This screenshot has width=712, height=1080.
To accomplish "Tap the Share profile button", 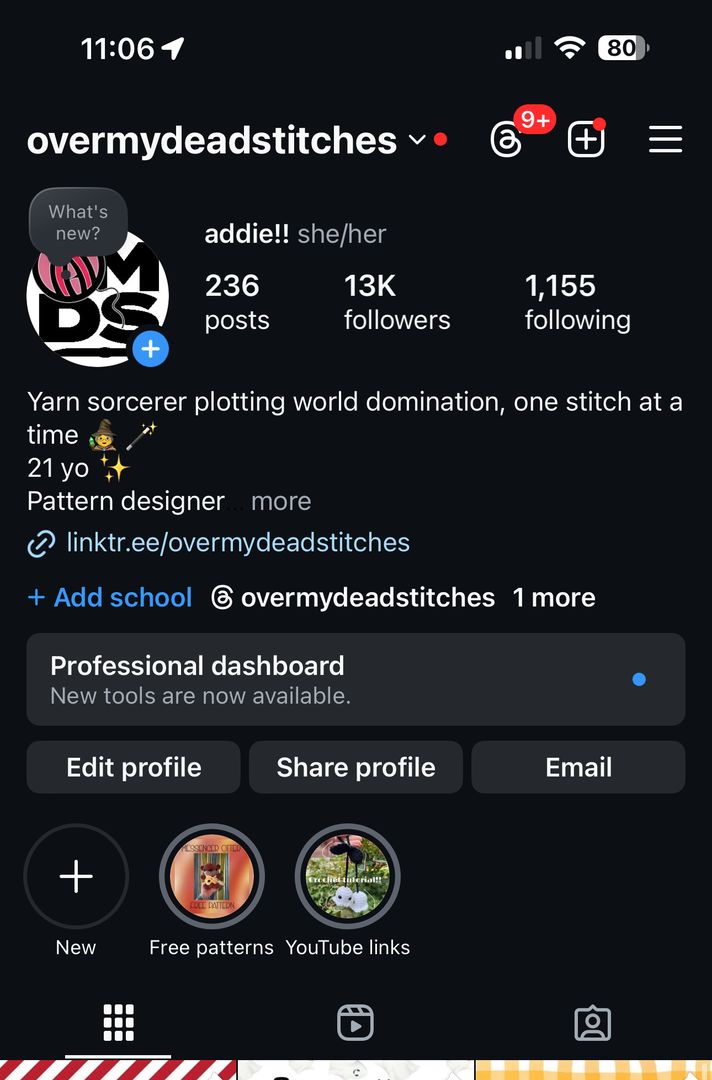I will point(355,767).
